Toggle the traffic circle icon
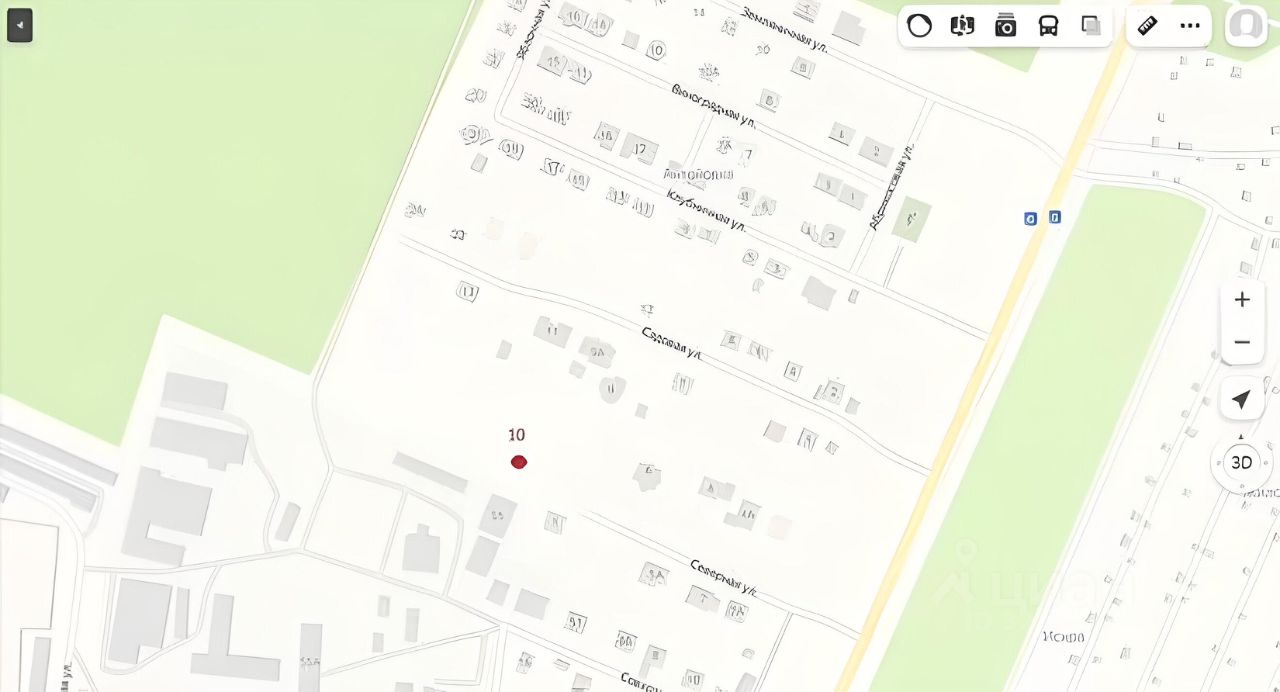The height and width of the screenshot is (692, 1280). tap(919, 26)
